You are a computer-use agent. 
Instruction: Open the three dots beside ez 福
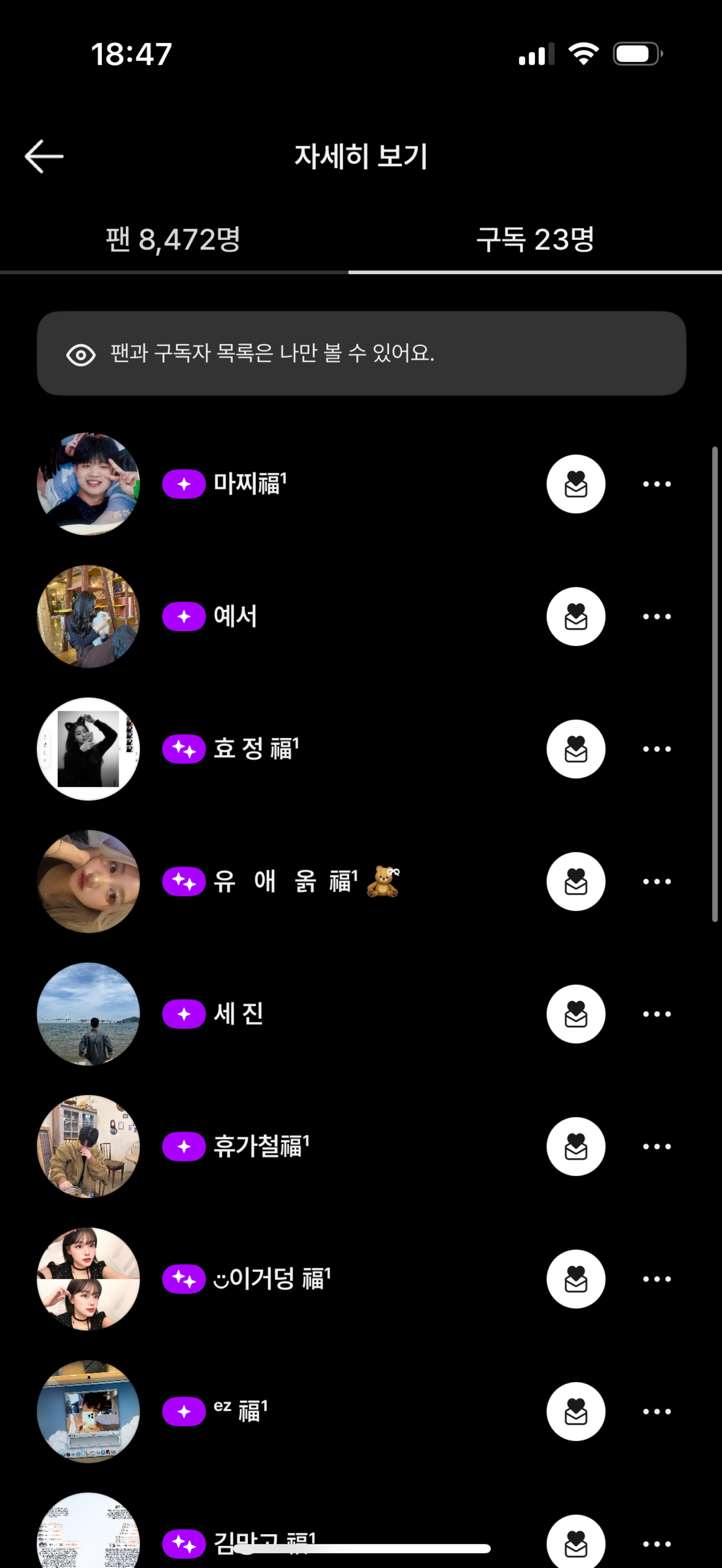pos(656,1411)
